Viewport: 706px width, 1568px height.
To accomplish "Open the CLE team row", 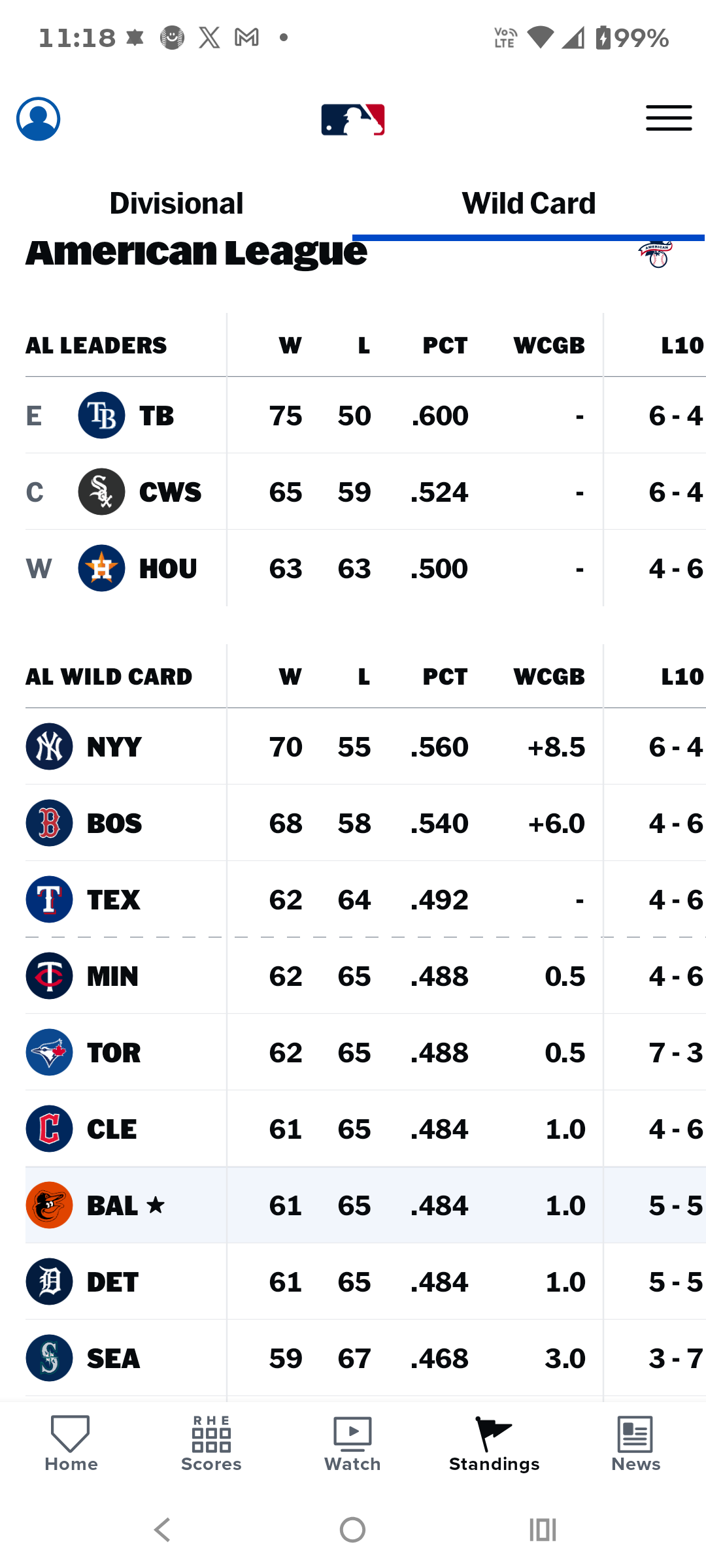I will coord(365,1129).
